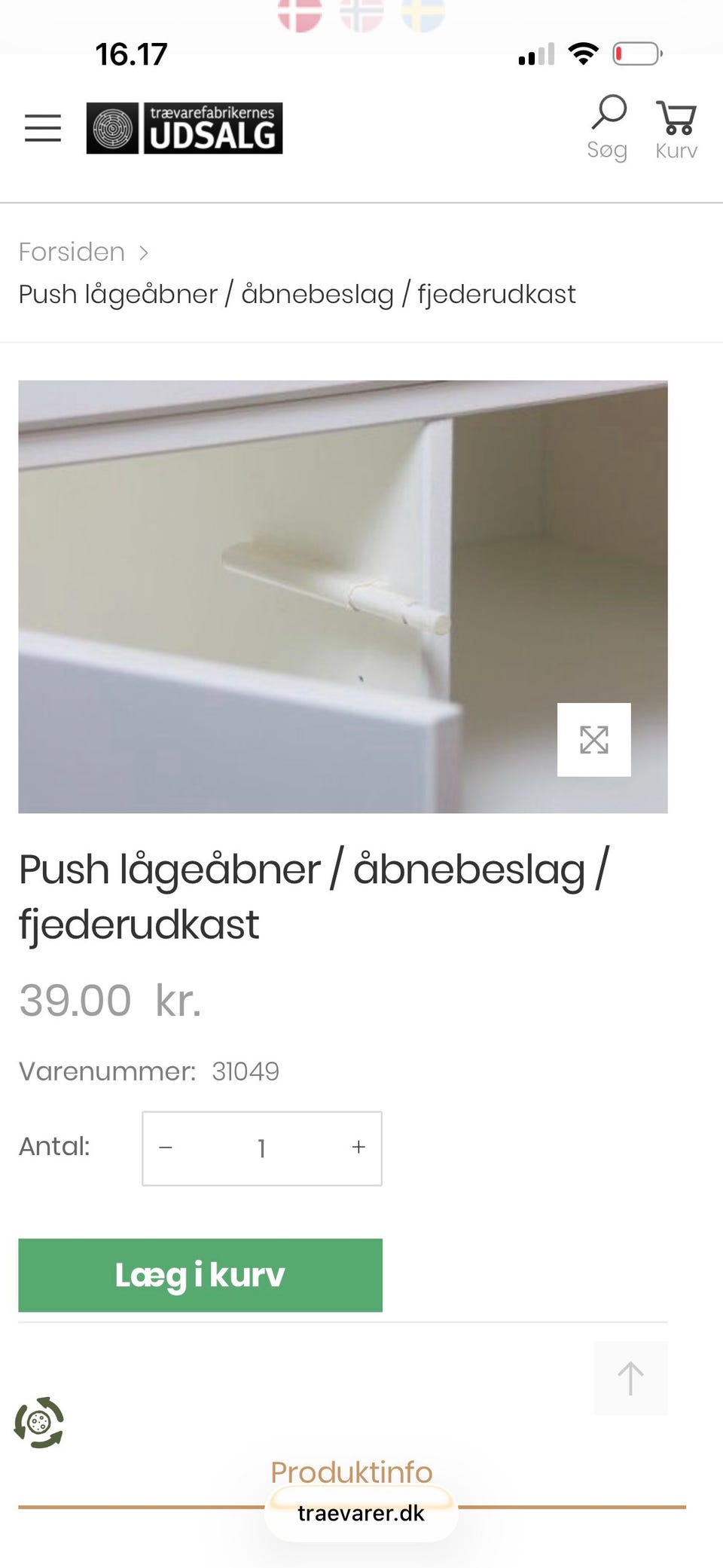The width and height of the screenshot is (723, 1568).
Task: Click the product photo of the drawer mechanism
Action: tap(343, 595)
